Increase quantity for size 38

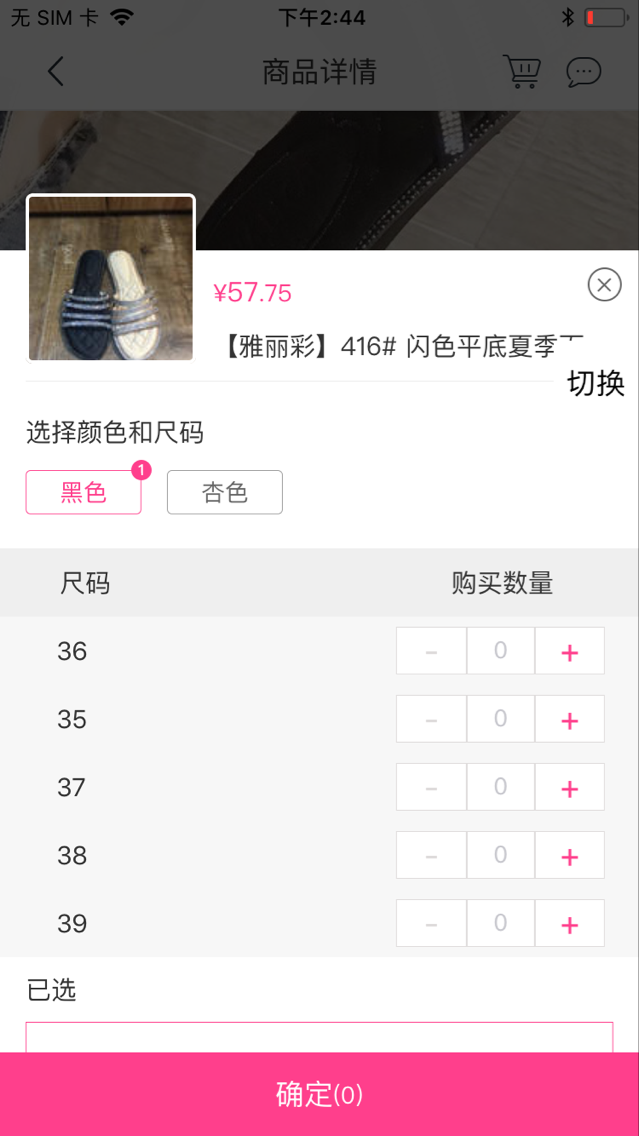tap(570, 856)
